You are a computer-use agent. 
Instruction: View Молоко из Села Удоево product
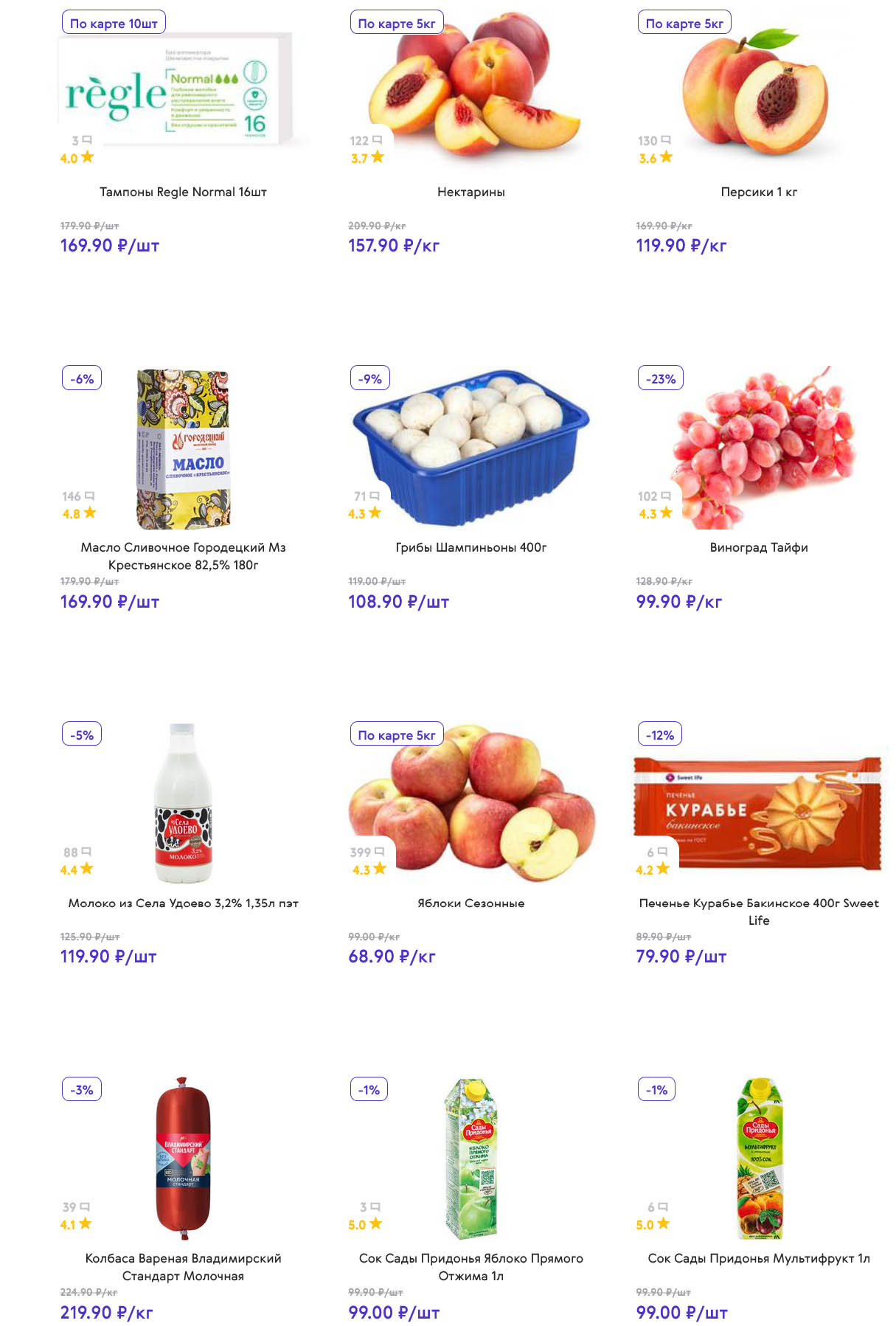point(183,903)
